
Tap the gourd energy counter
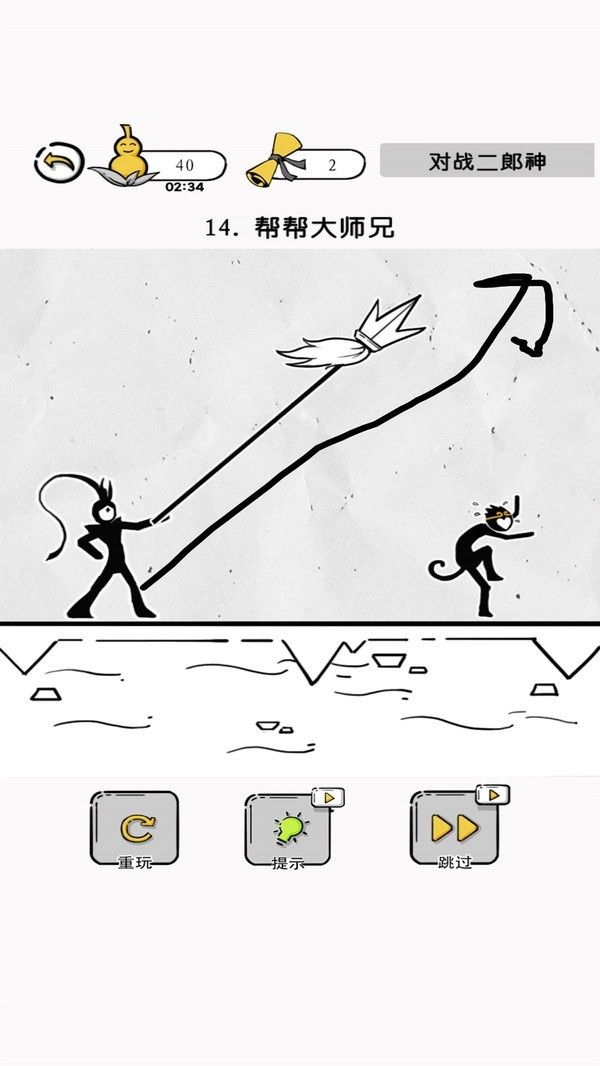[x=160, y=163]
